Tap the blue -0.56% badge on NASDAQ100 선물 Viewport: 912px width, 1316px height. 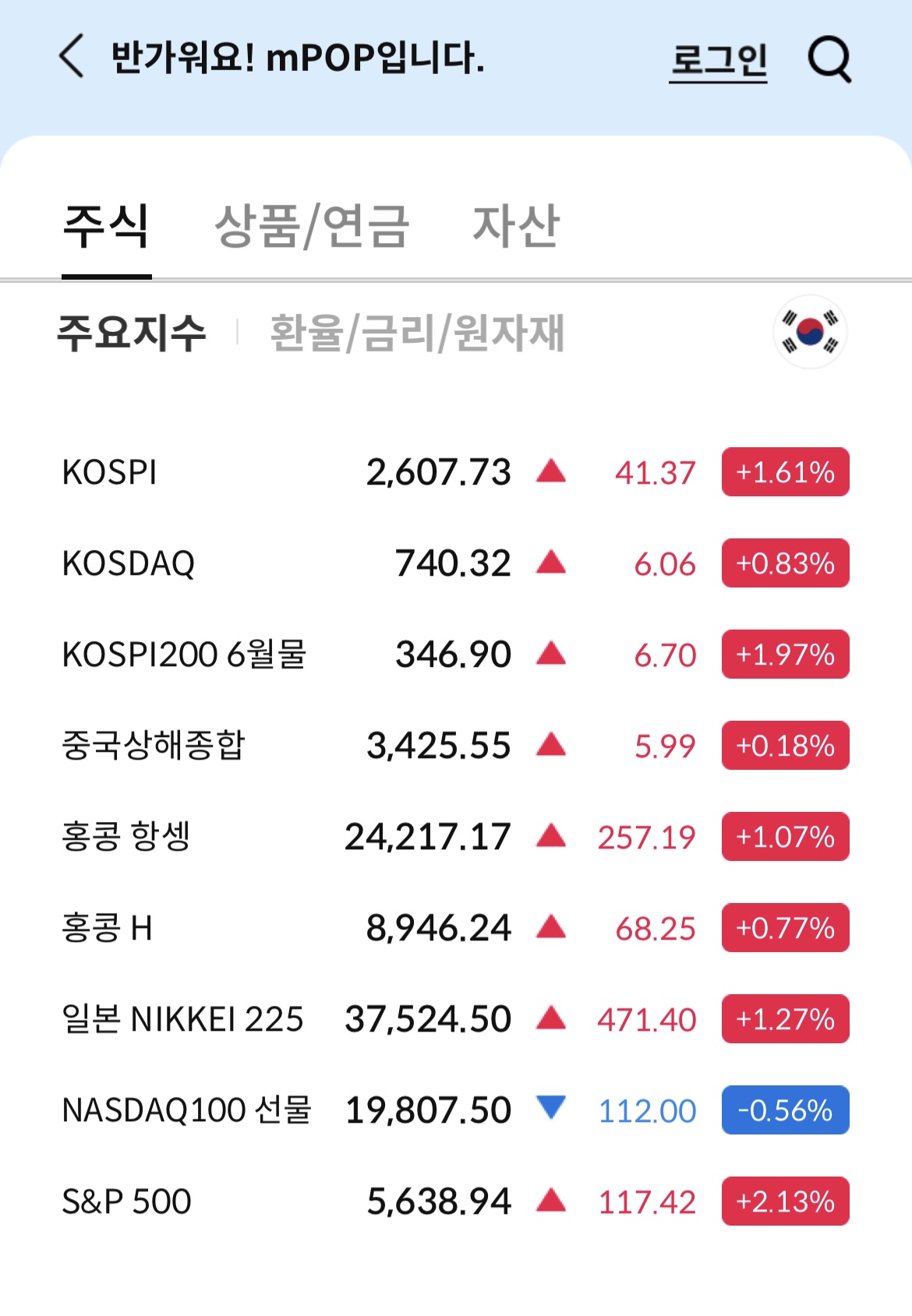(783, 1110)
